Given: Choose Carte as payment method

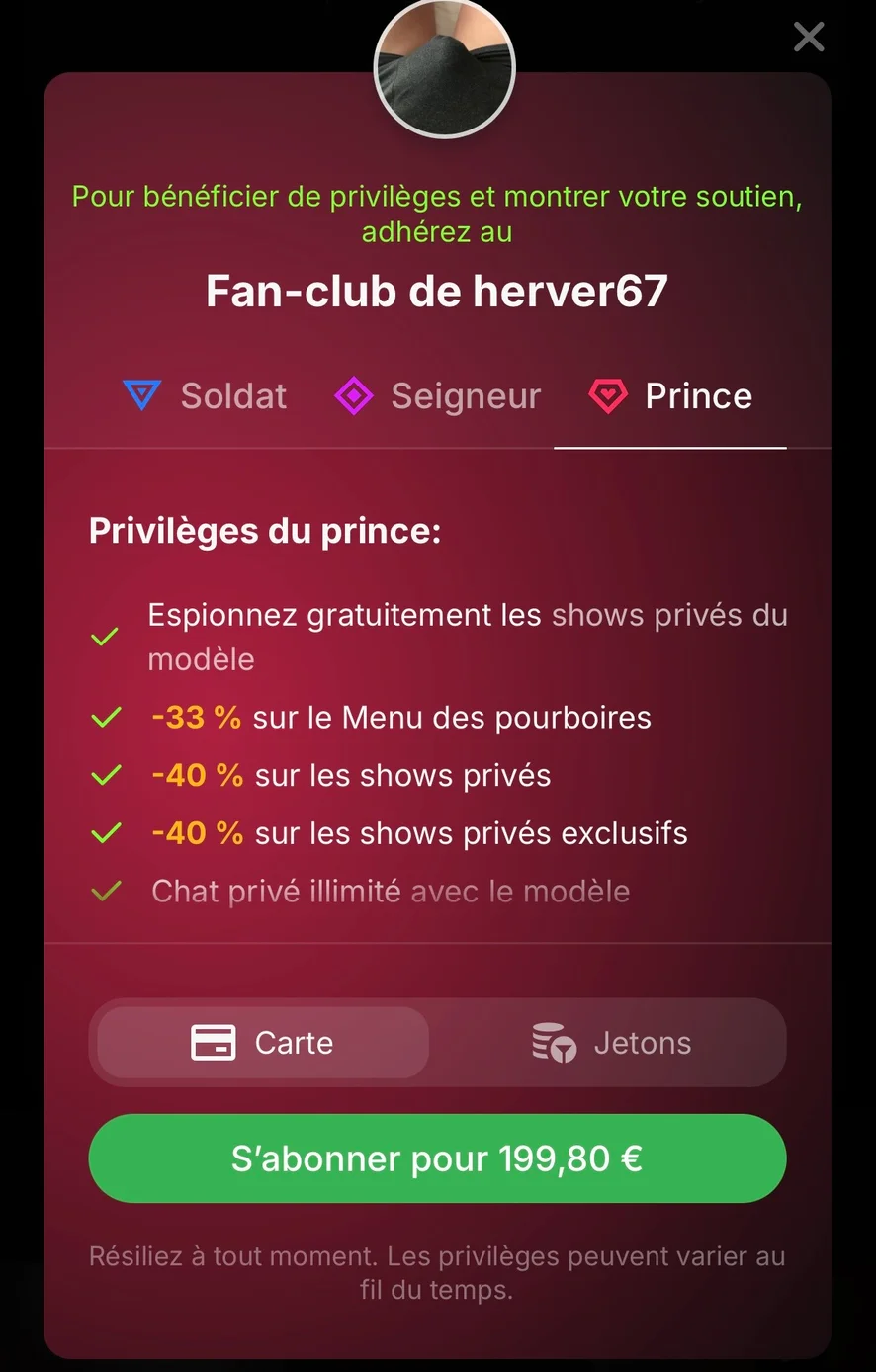Looking at the screenshot, I should (x=263, y=1043).
